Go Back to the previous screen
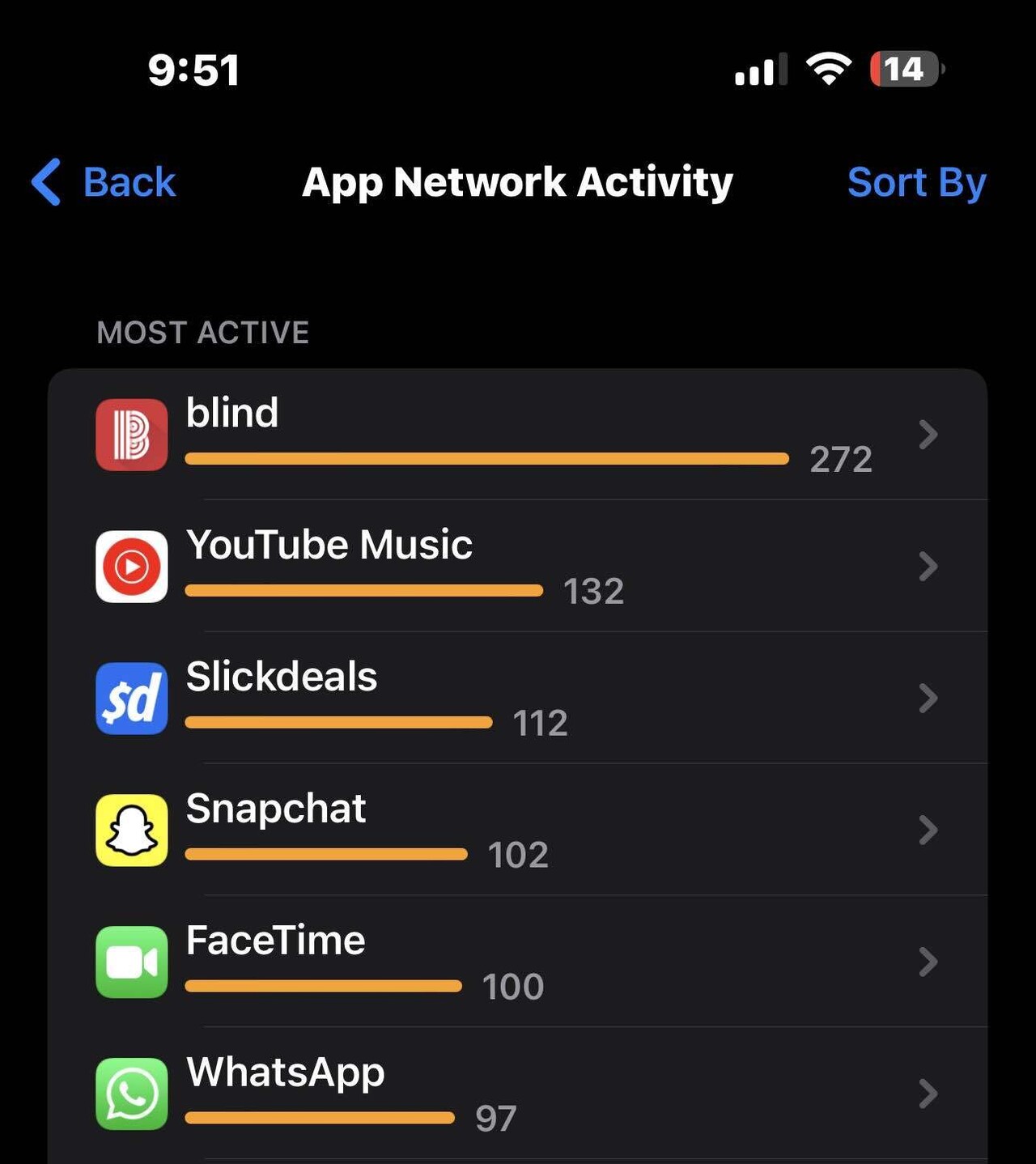 (x=104, y=182)
